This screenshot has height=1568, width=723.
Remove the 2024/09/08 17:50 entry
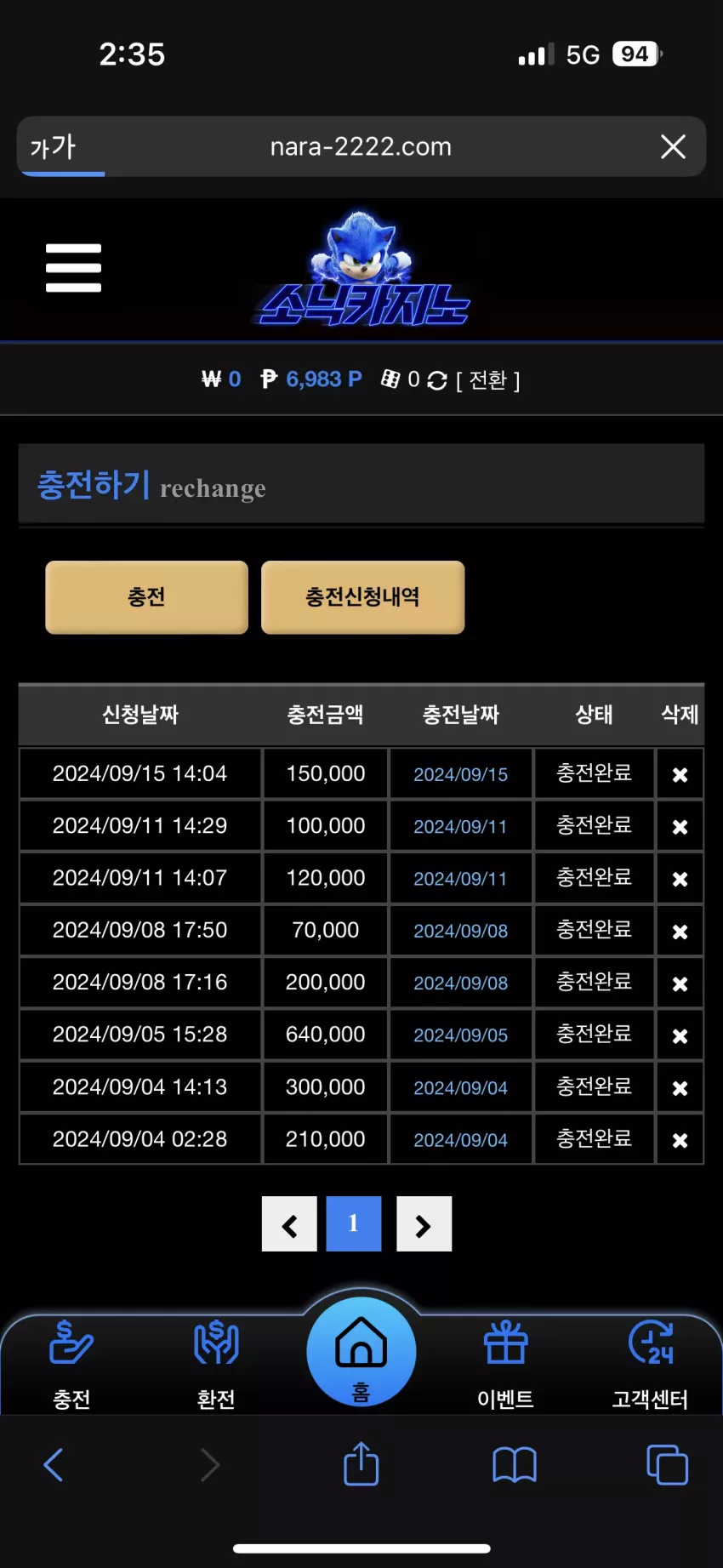coord(680,932)
